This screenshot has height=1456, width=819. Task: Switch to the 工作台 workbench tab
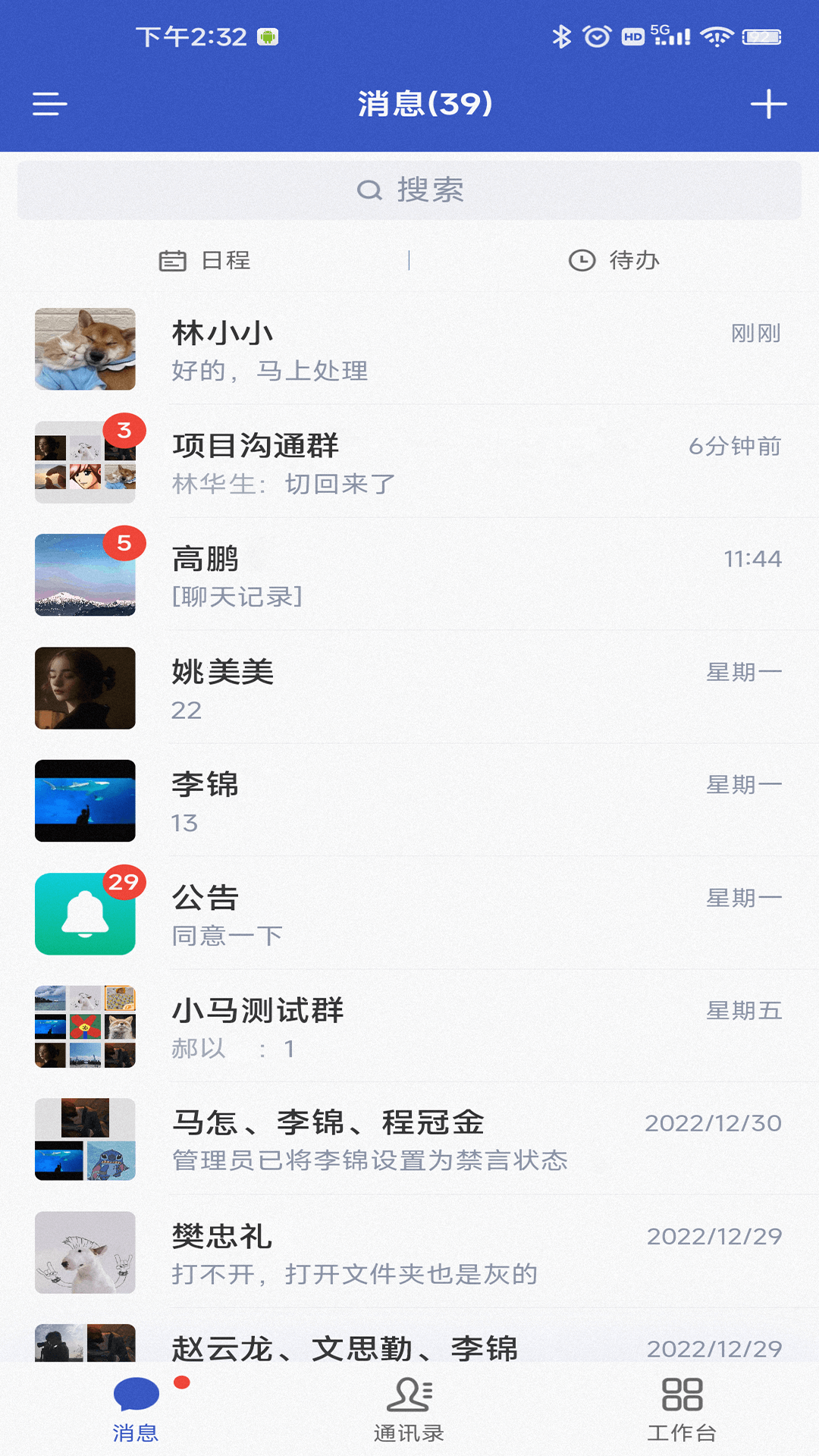point(682,1410)
